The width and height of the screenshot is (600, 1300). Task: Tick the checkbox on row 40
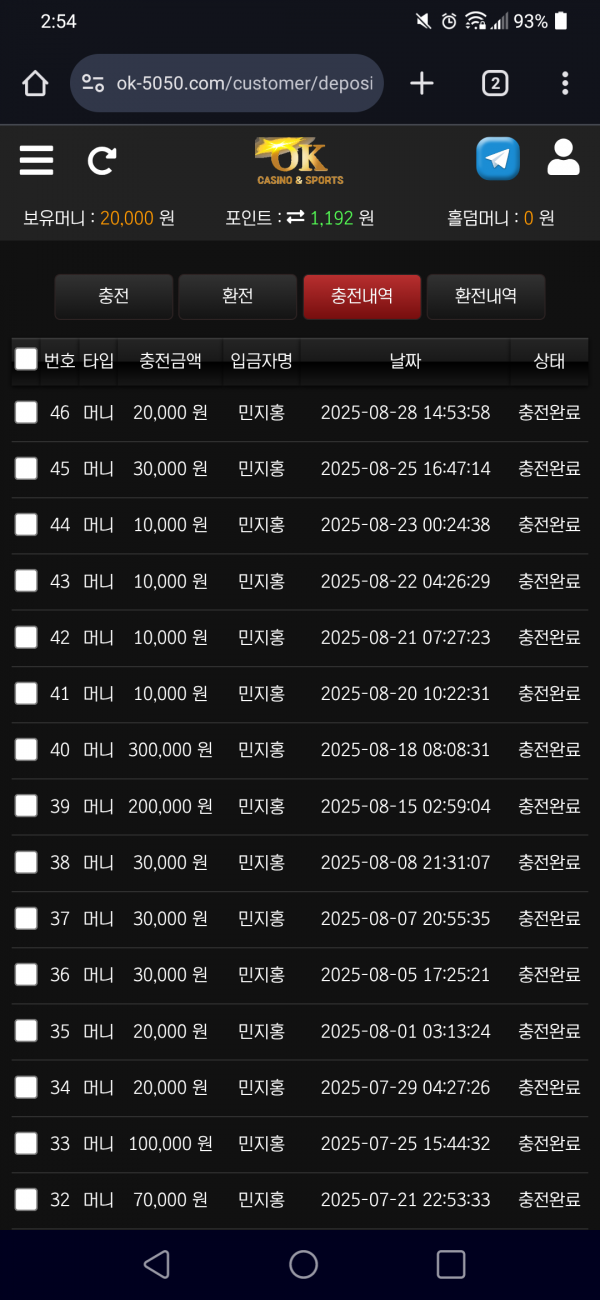tap(26, 749)
